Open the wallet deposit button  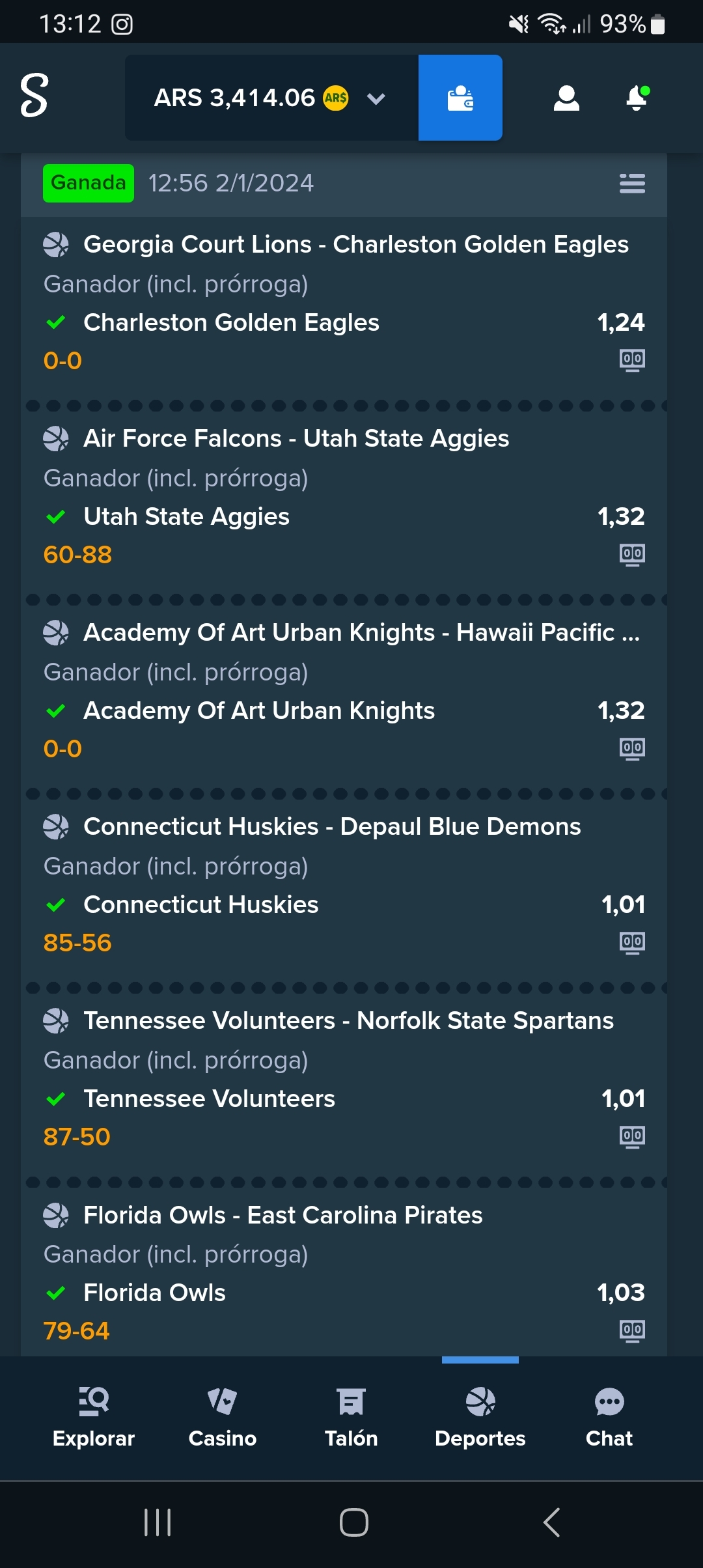point(460,98)
